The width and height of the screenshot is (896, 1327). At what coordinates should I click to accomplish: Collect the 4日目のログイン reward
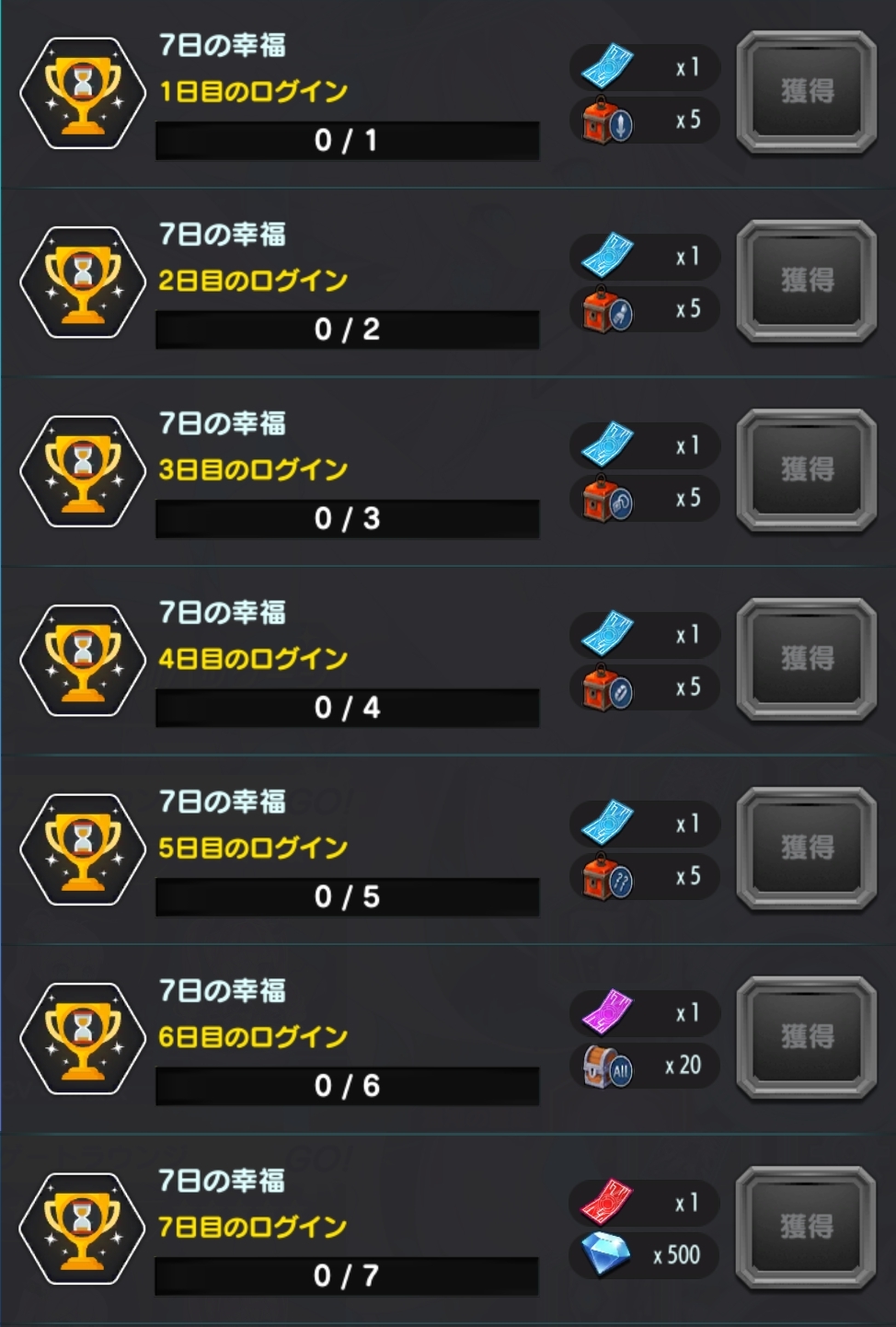tap(806, 659)
